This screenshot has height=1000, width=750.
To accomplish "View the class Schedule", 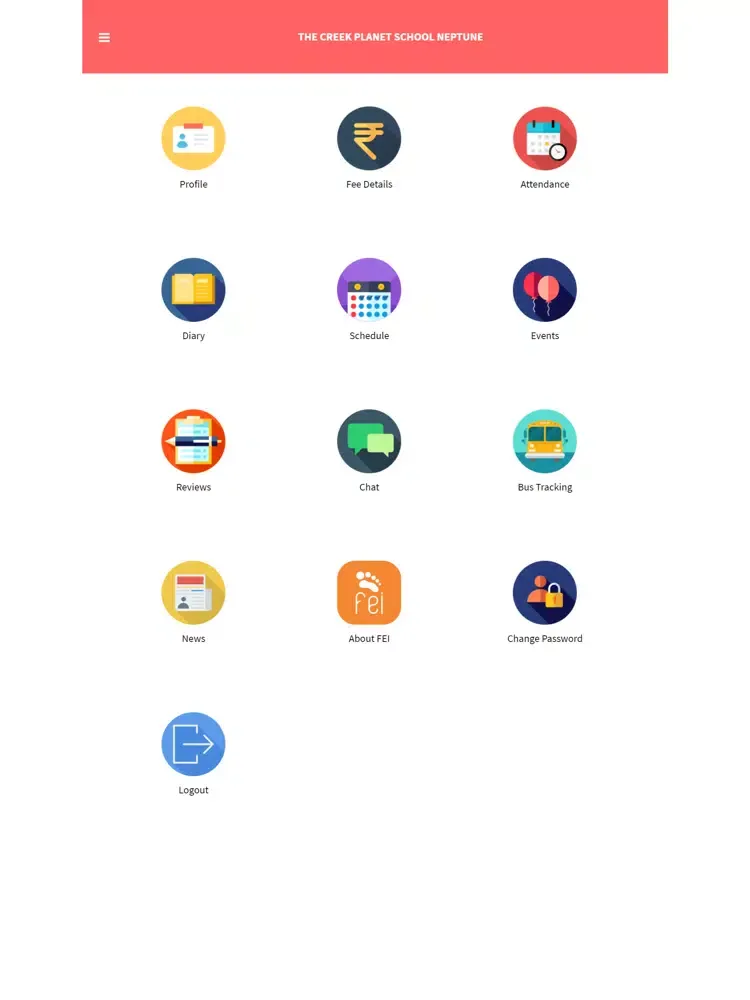I will point(369,290).
